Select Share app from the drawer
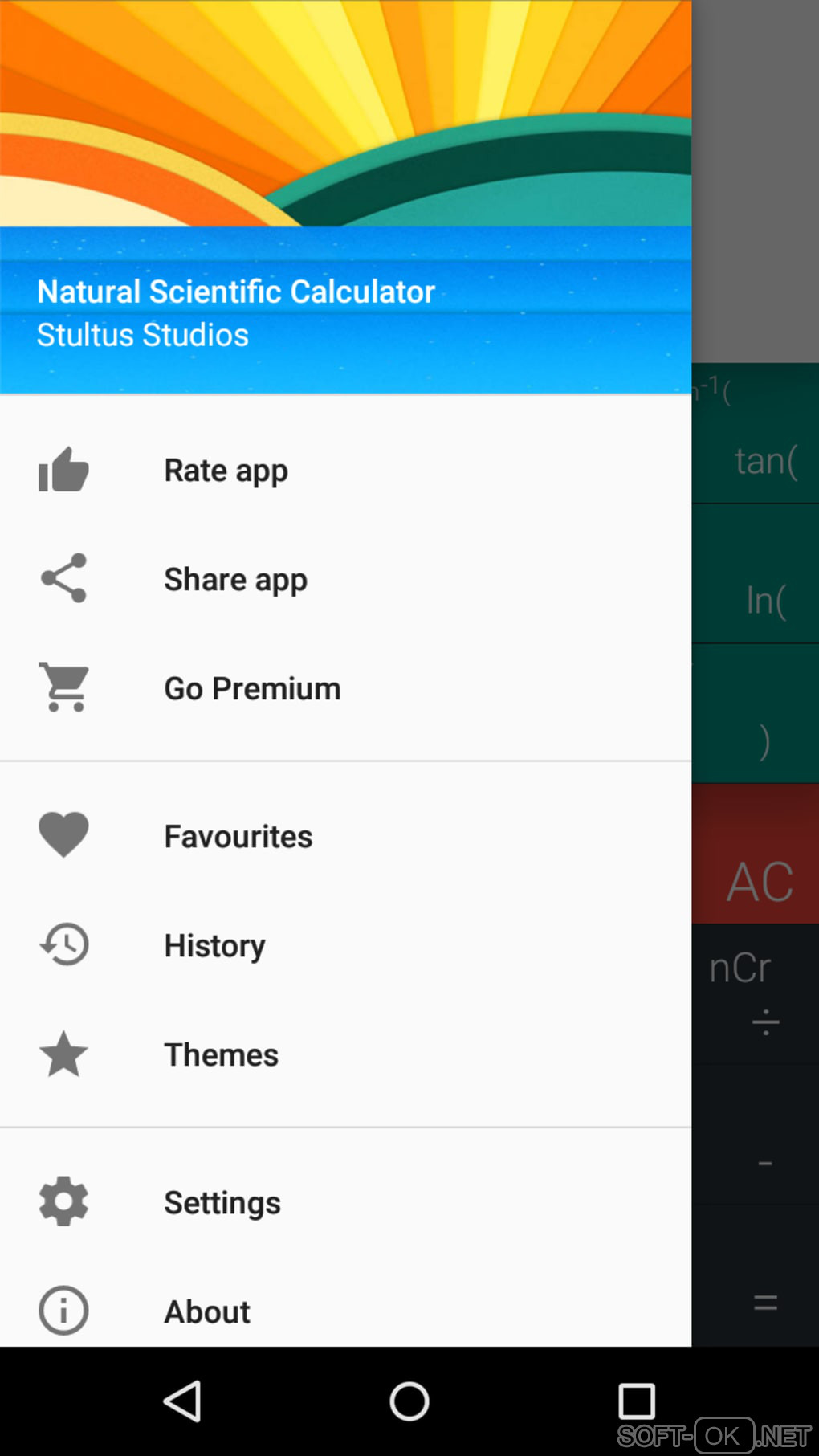Viewport: 819px width, 1456px height. [x=235, y=579]
